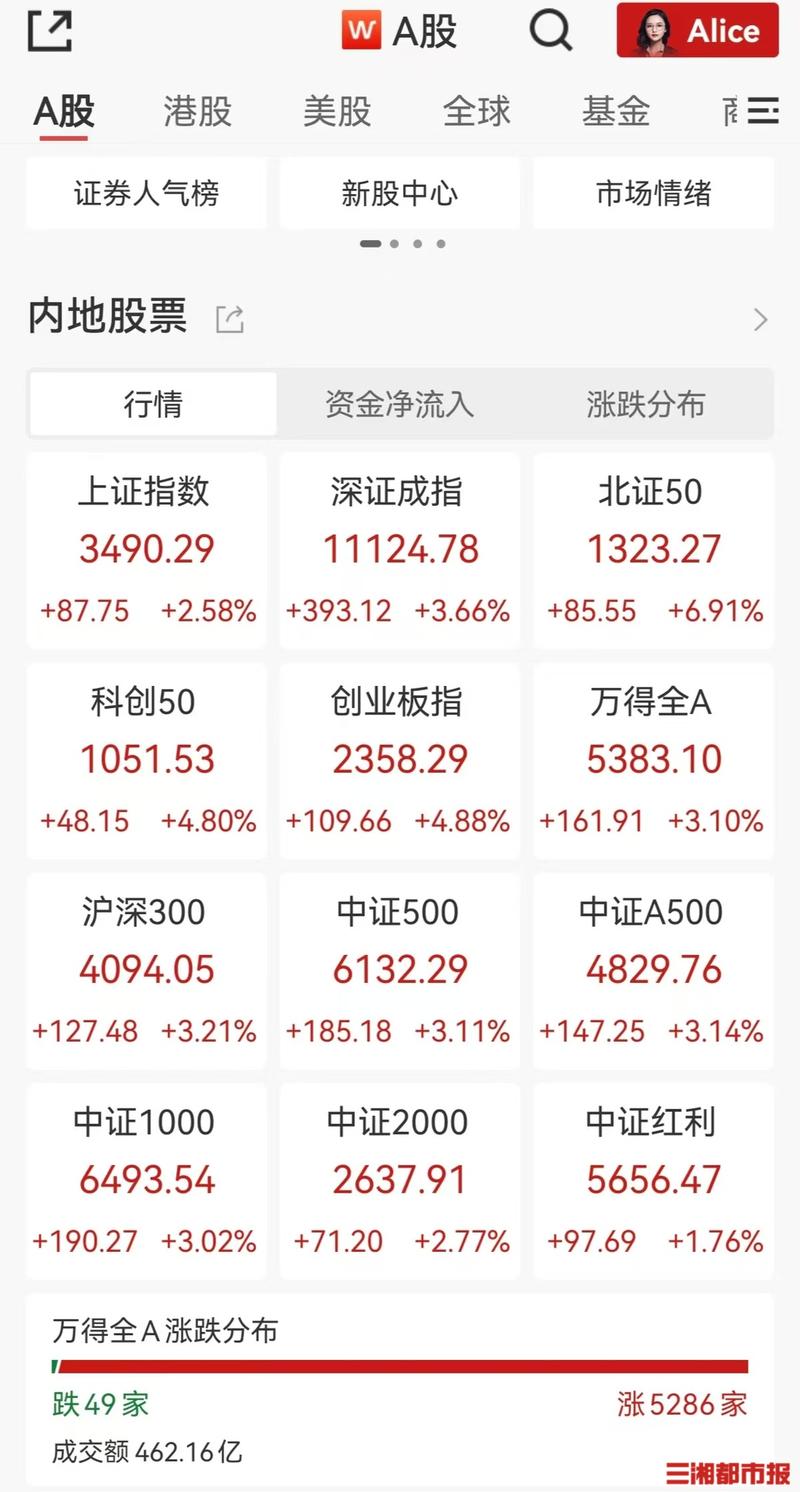Click the 万得全A advance-decline bar
Image resolution: width=800 pixels, height=1492 pixels.
click(400, 1364)
